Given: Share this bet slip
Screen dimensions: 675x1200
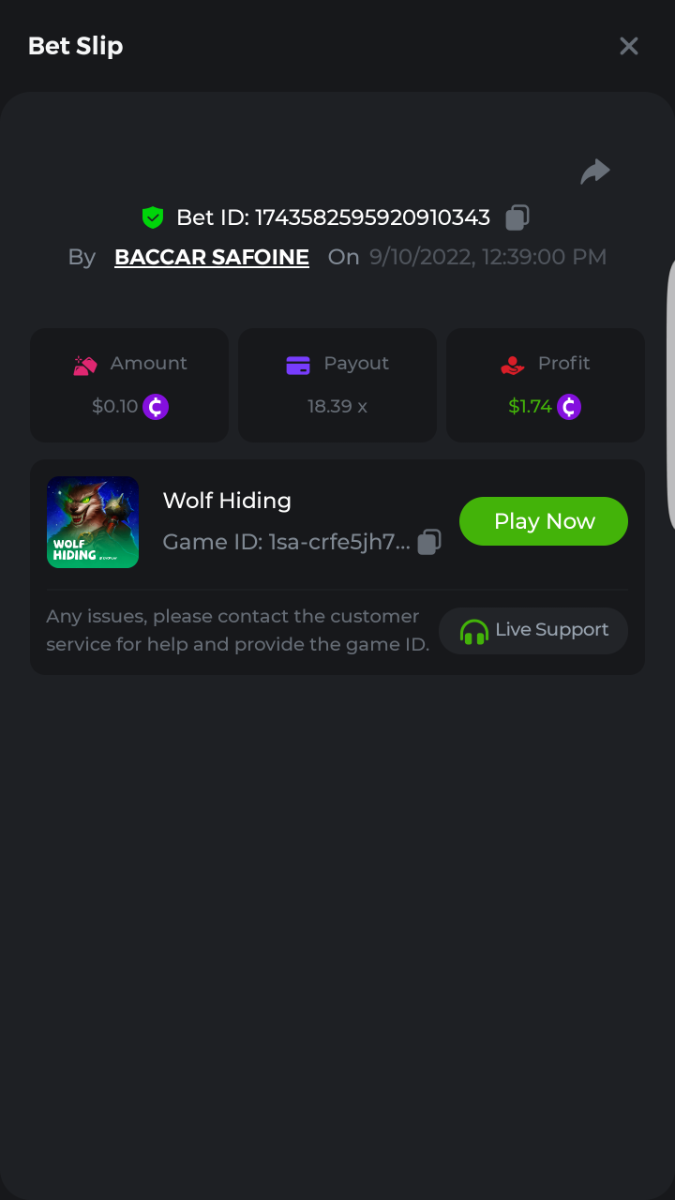Looking at the screenshot, I should [595, 172].
